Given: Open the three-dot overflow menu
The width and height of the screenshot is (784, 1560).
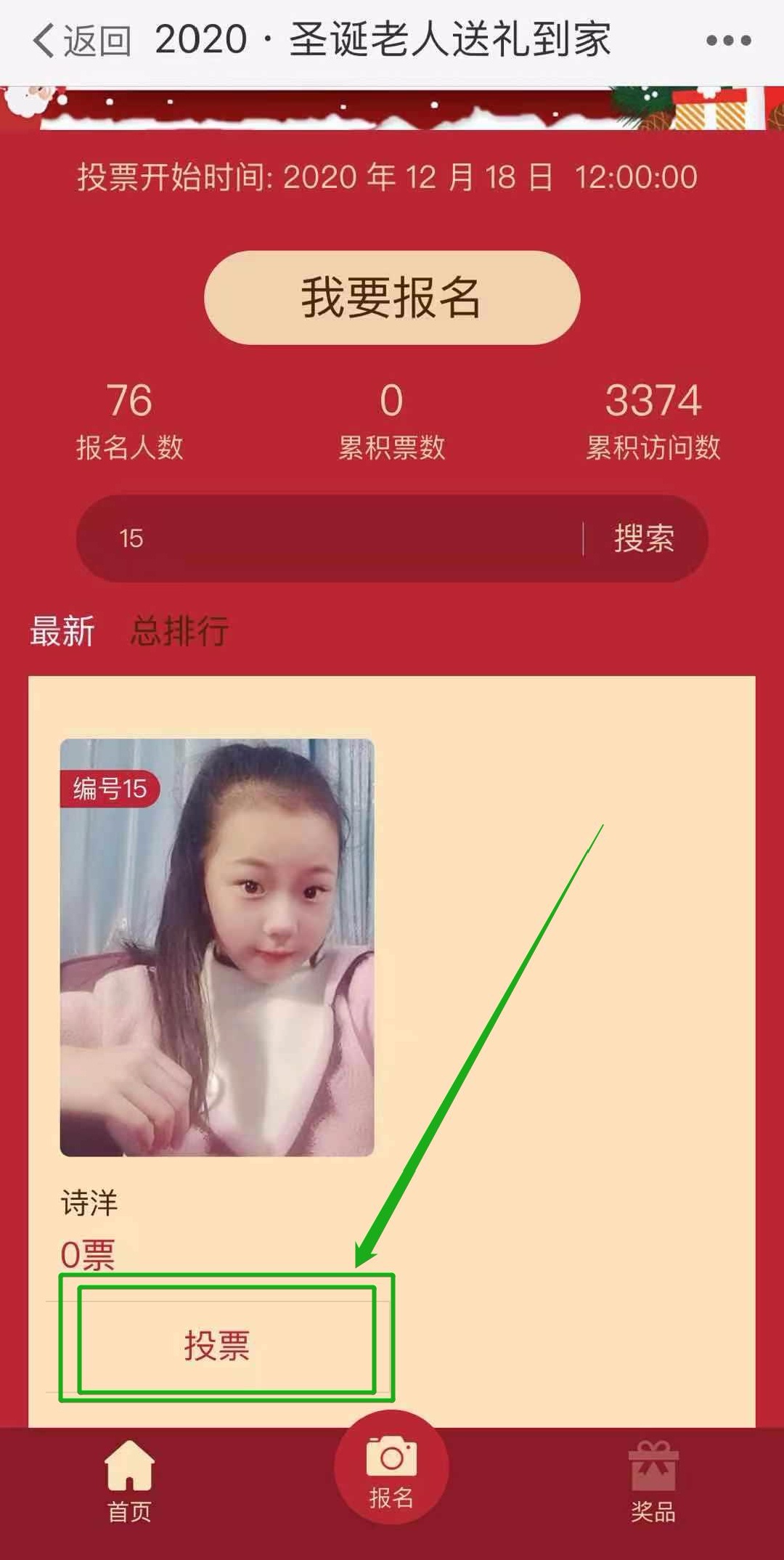Looking at the screenshot, I should tap(728, 41).
